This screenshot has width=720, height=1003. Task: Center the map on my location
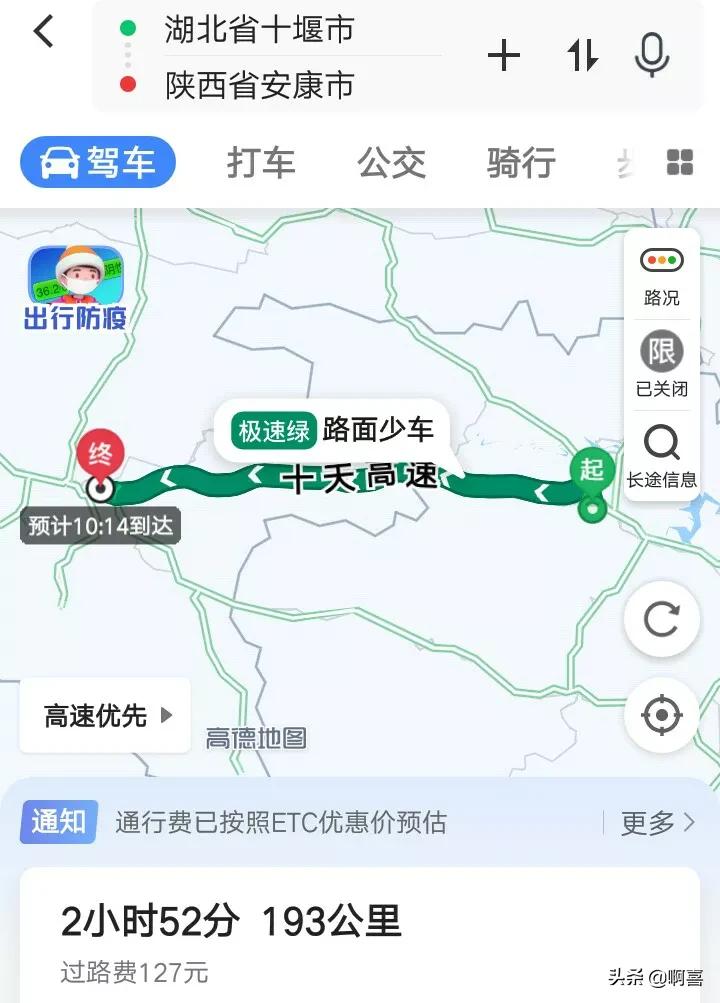pos(661,715)
